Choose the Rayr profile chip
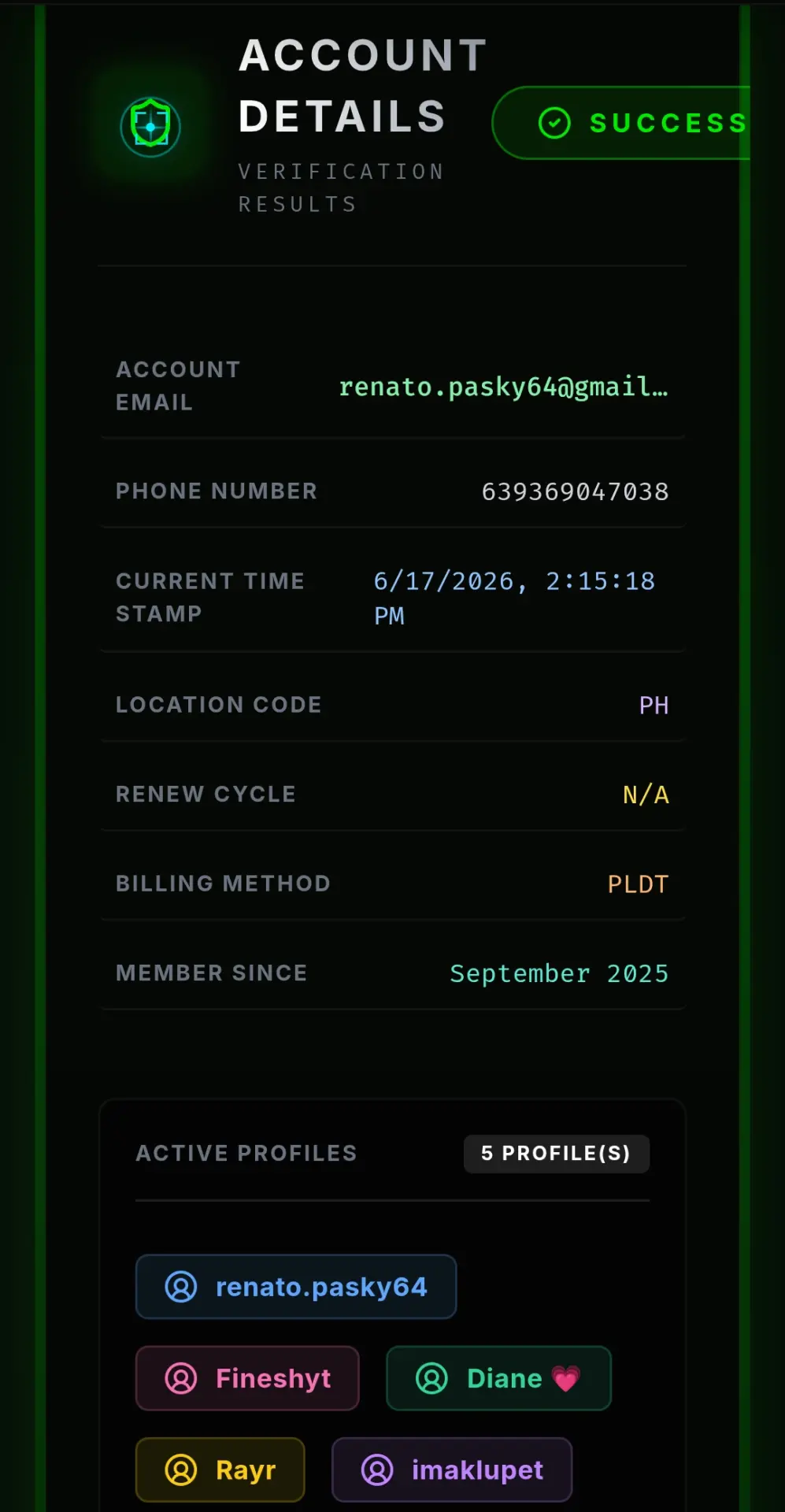 coord(220,1469)
